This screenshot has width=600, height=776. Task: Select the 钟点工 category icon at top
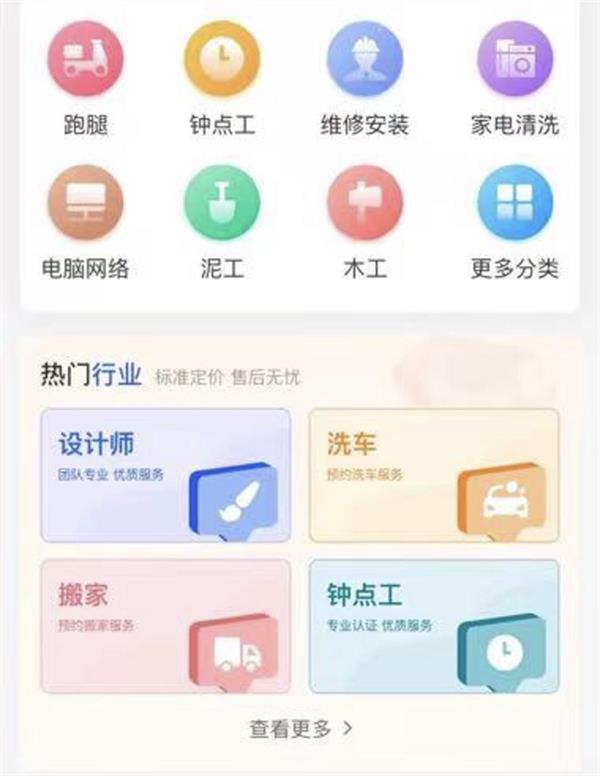point(222,59)
